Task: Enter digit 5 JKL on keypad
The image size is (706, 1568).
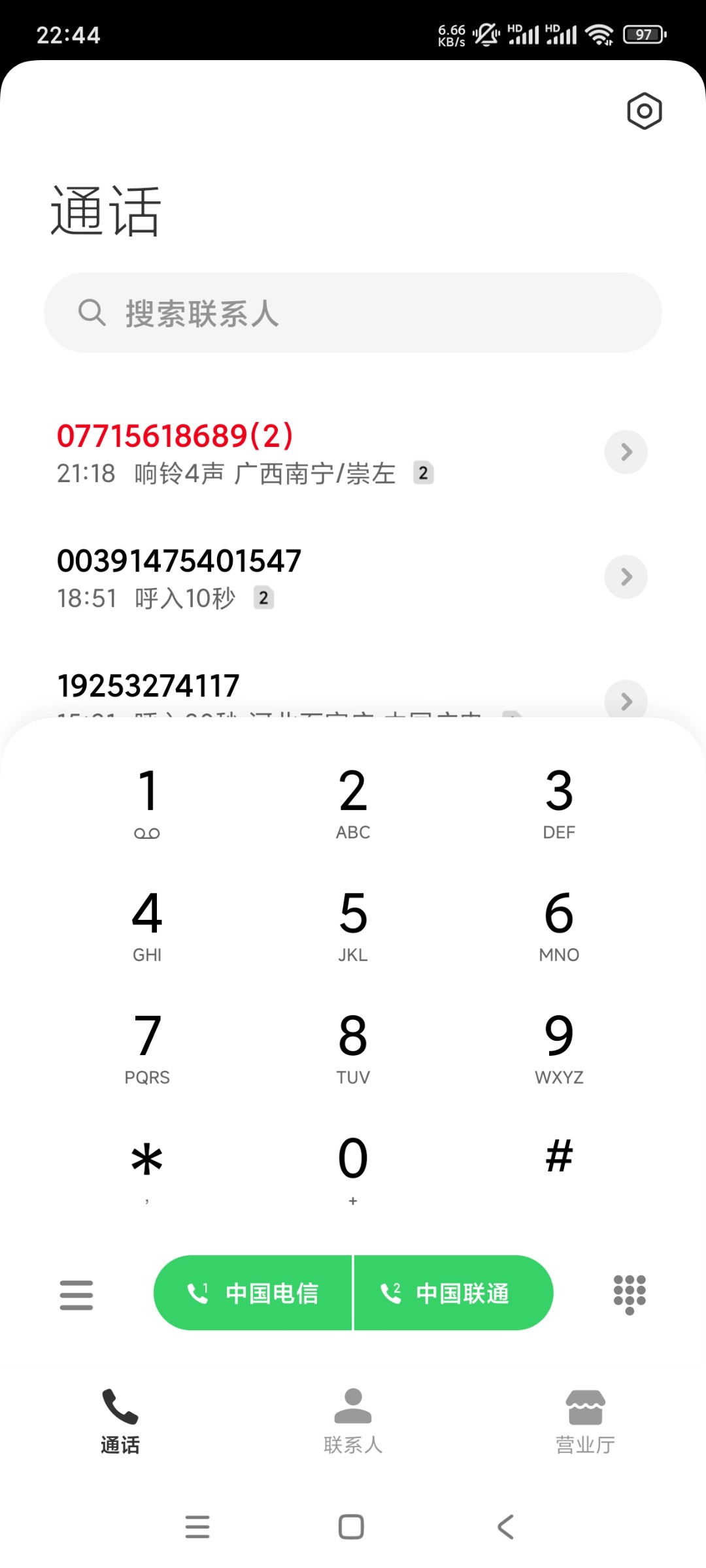Action: pyautogui.click(x=353, y=925)
